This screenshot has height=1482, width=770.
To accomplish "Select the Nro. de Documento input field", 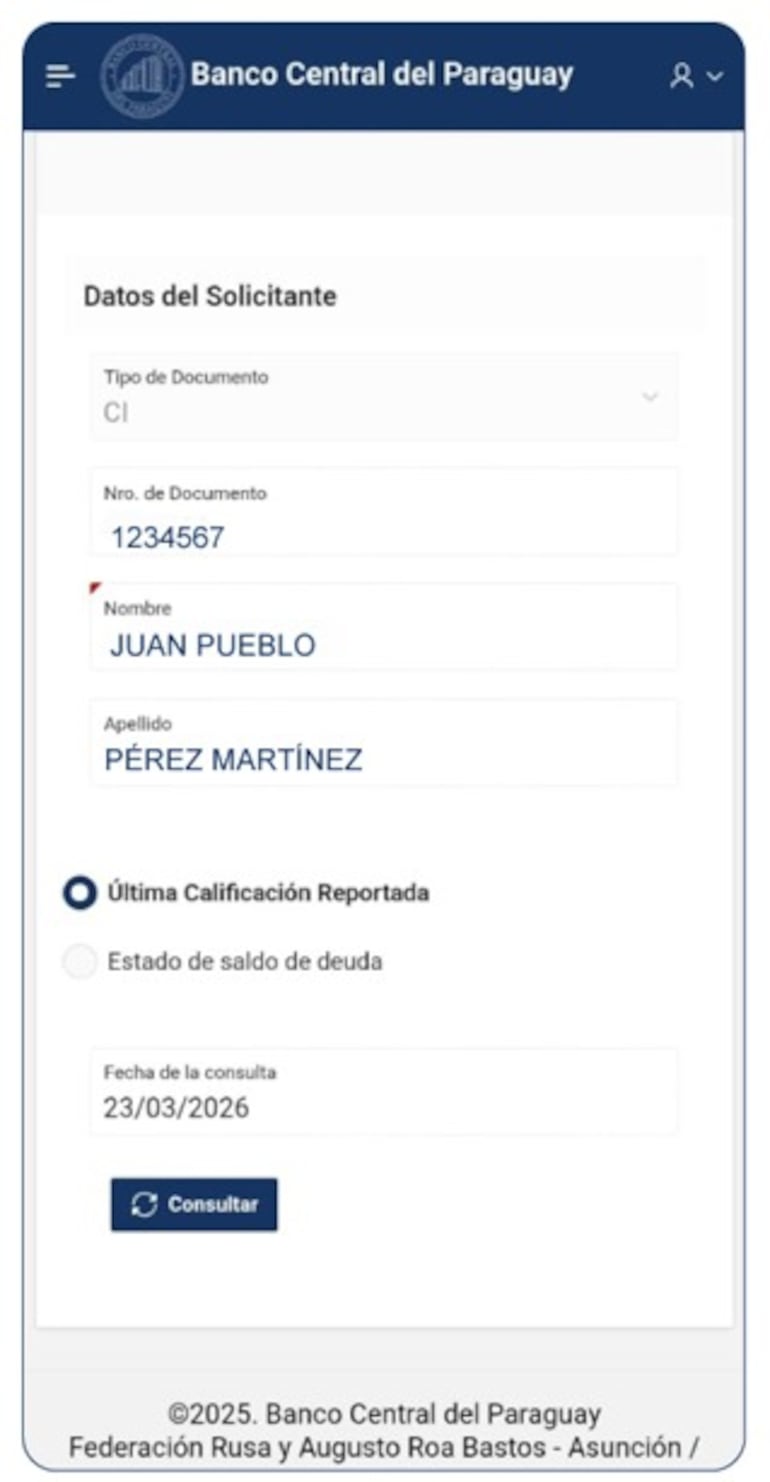I will [x=383, y=512].
